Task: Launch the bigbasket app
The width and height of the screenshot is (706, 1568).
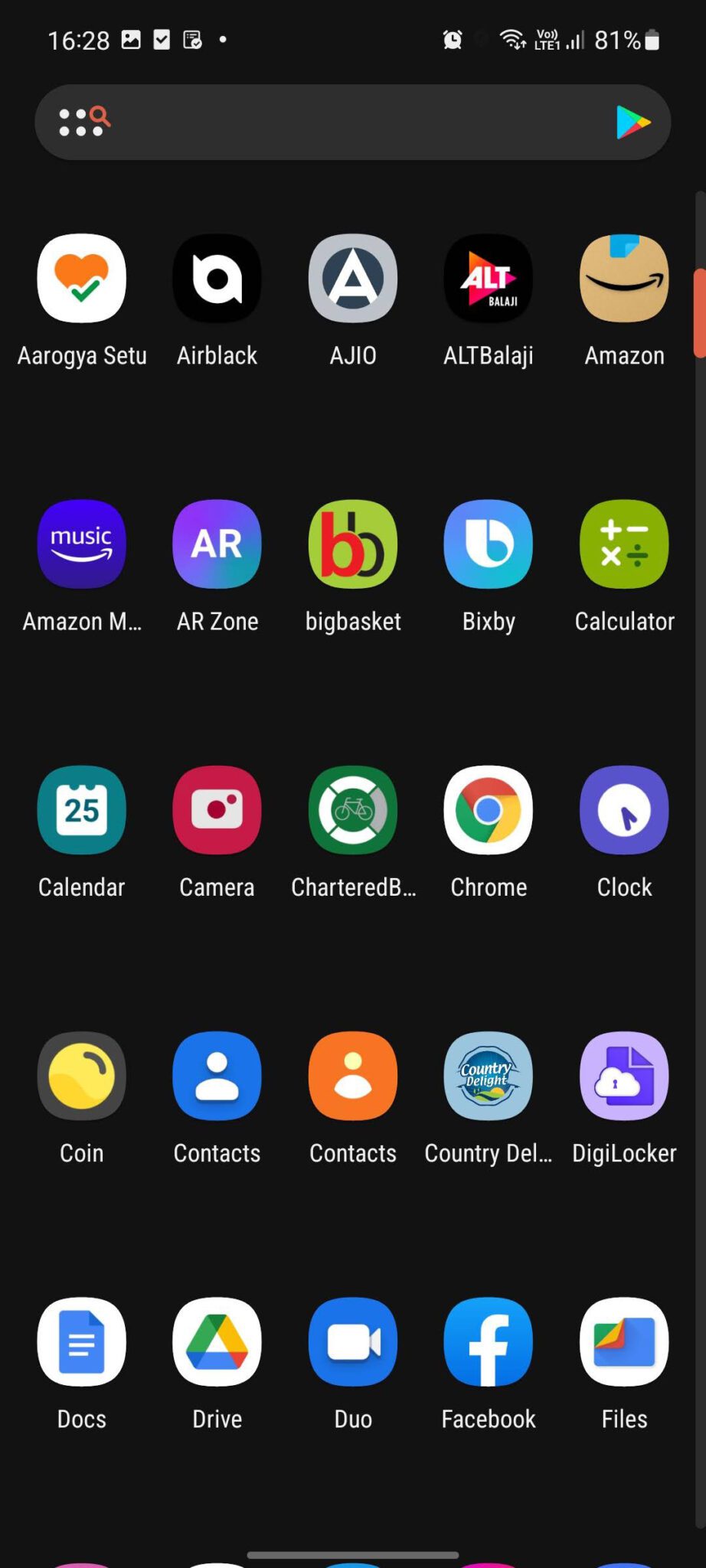Action: point(353,544)
